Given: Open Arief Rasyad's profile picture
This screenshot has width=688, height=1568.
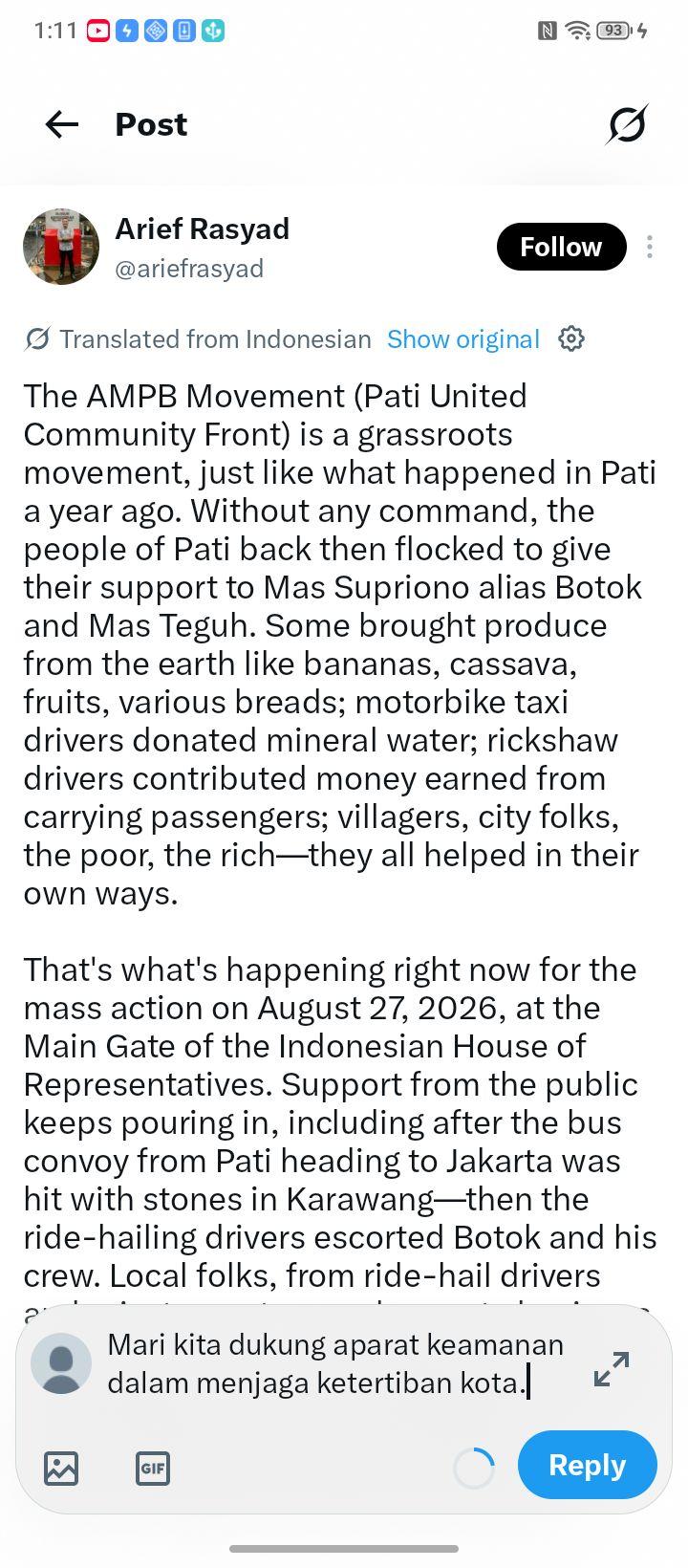Looking at the screenshot, I should (x=61, y=247).
